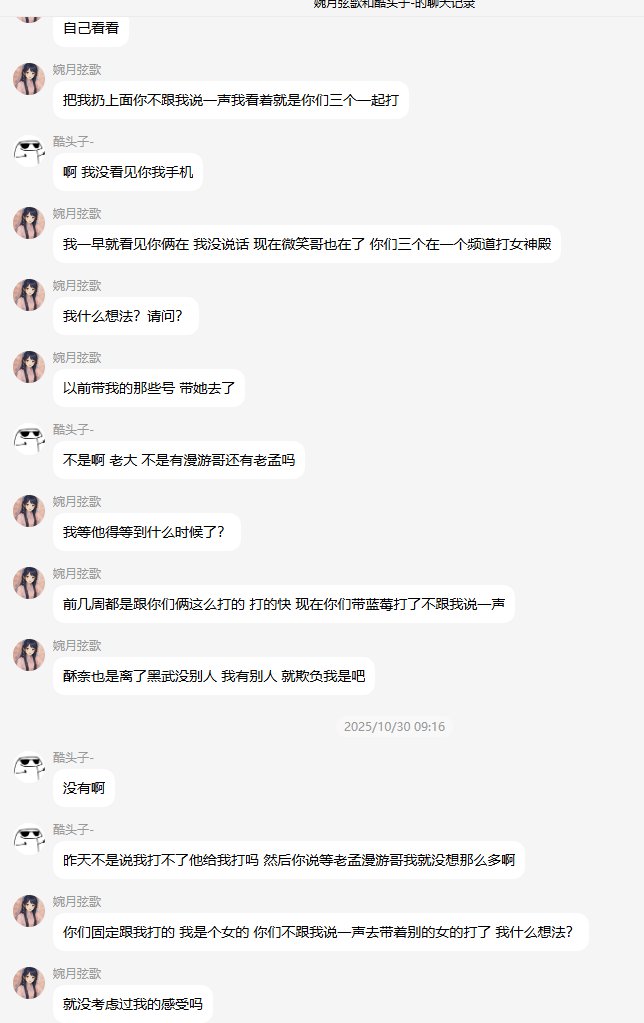
Task: Open 酷头子-'s avatar beside "啊 我没看见你我手机"
Action: click(x=29, y=151)
